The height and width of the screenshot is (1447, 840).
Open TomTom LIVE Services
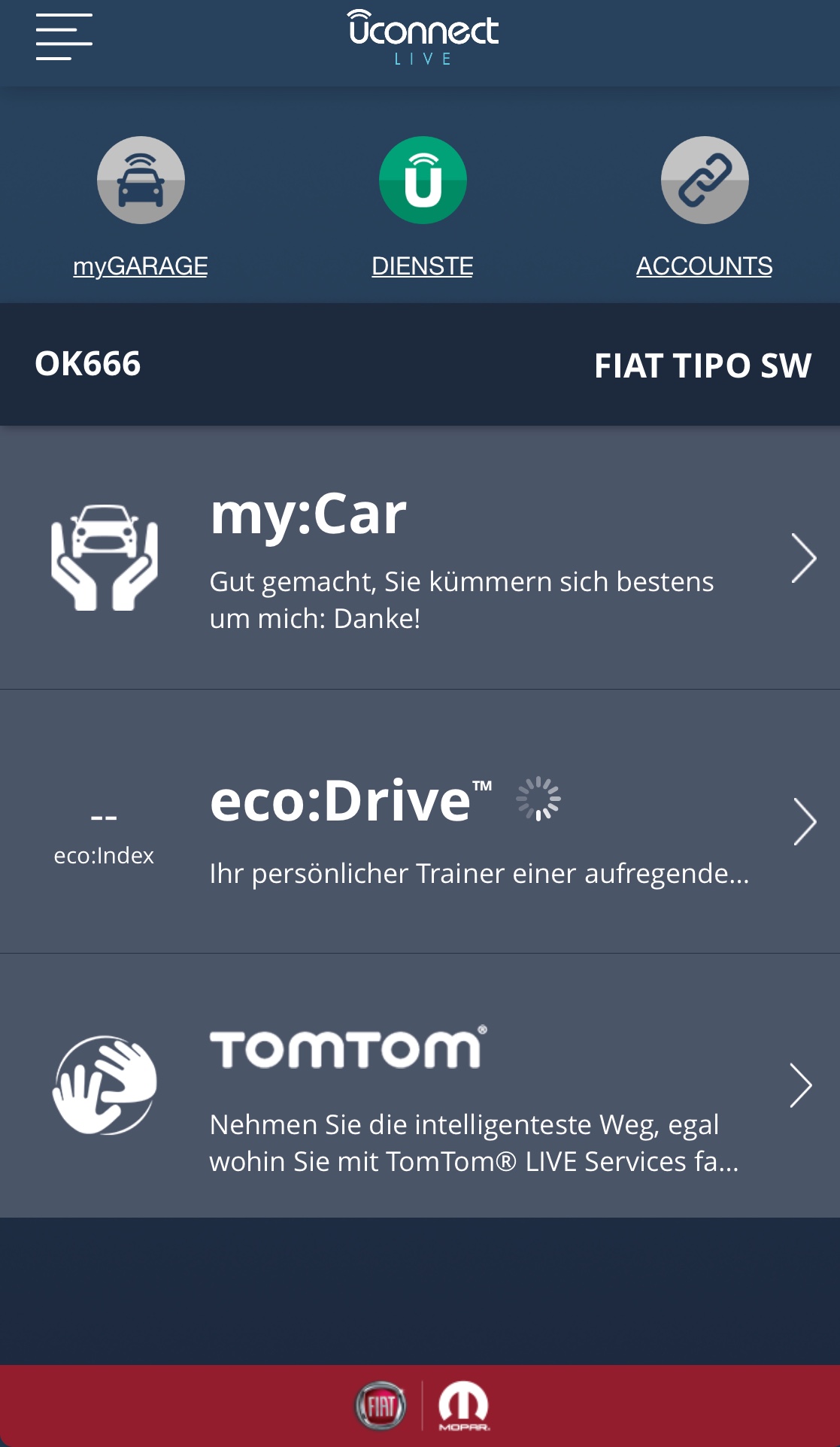coord(420,1086)
